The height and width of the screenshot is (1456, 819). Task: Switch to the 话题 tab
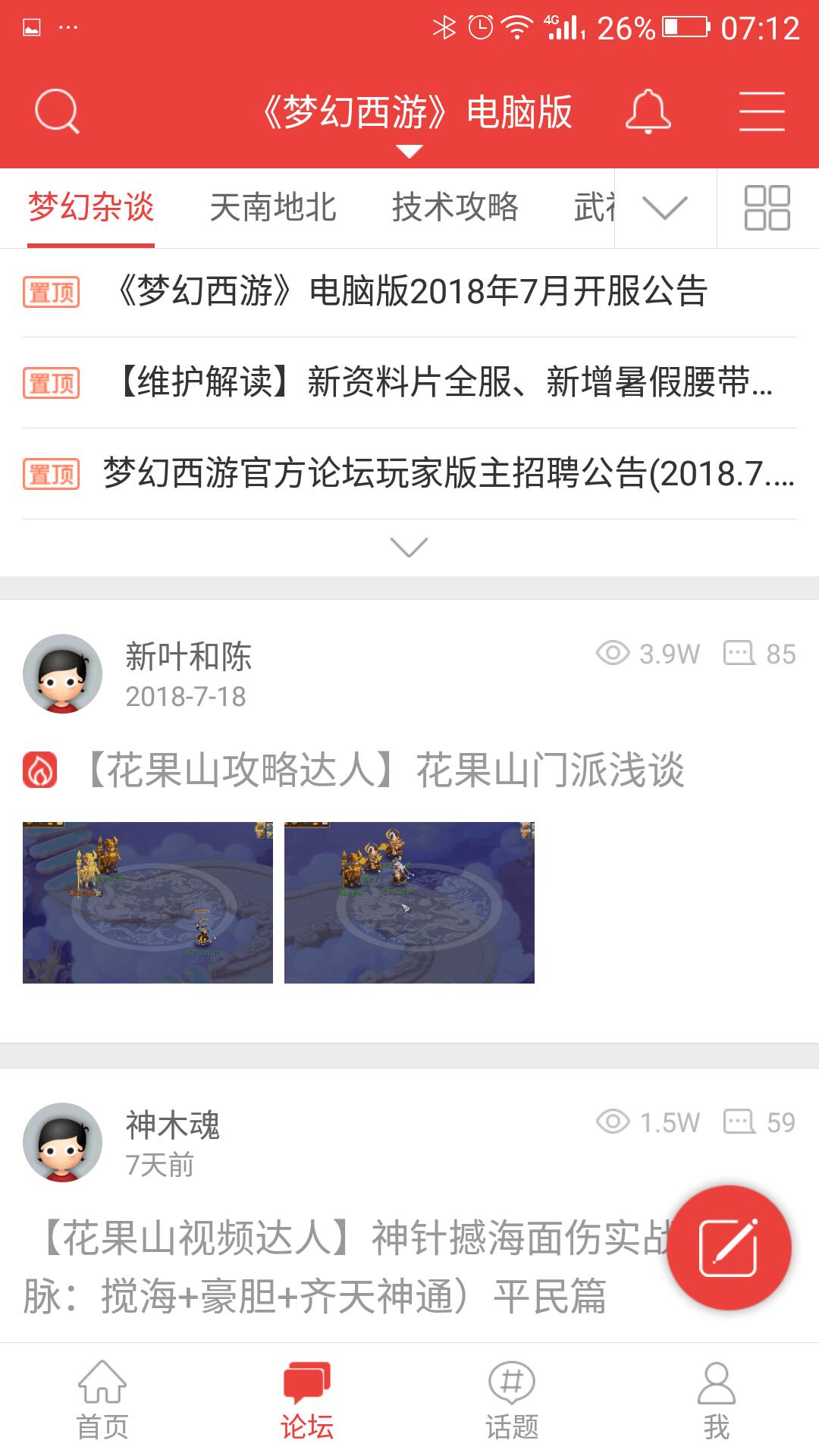pos(512,1400)
